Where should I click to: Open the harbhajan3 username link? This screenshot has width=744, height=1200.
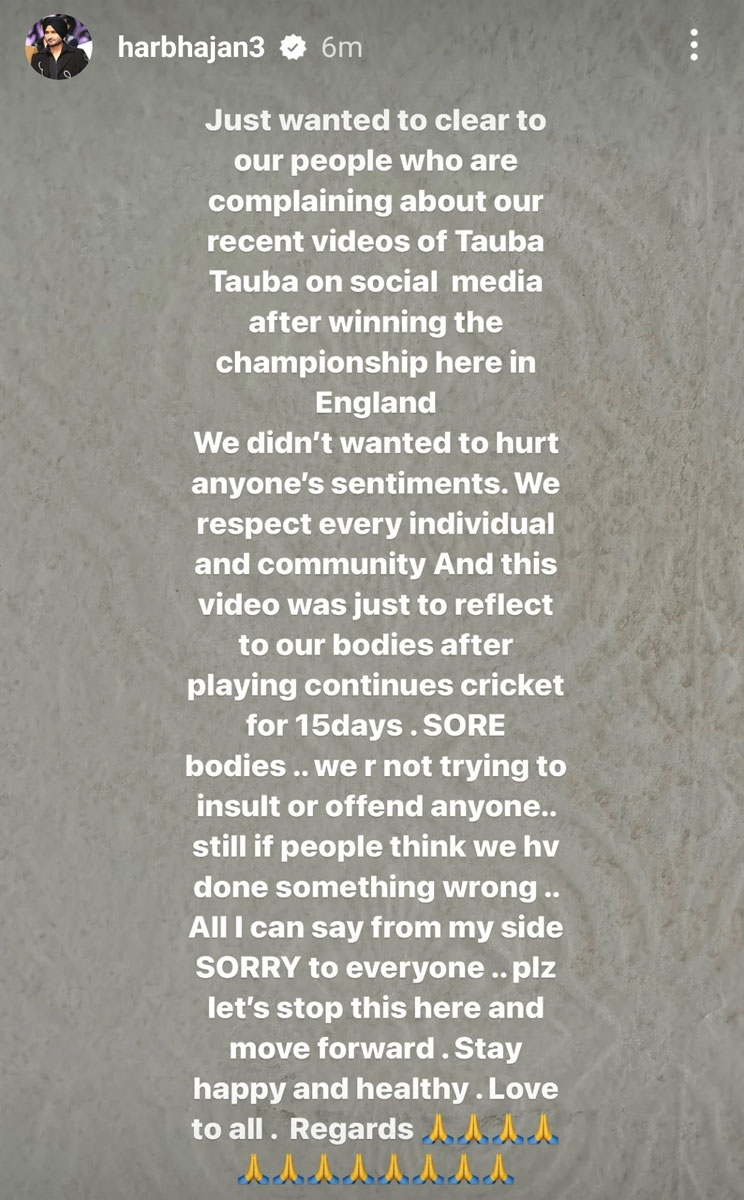(190, 47)
